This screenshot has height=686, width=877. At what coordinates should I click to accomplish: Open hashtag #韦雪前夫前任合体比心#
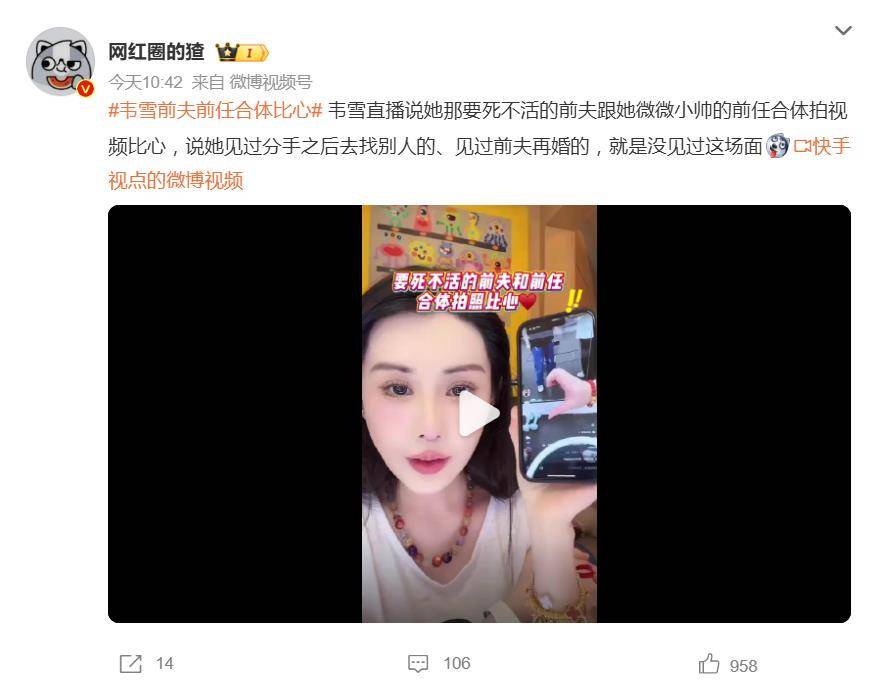click(x=214, y=111)
